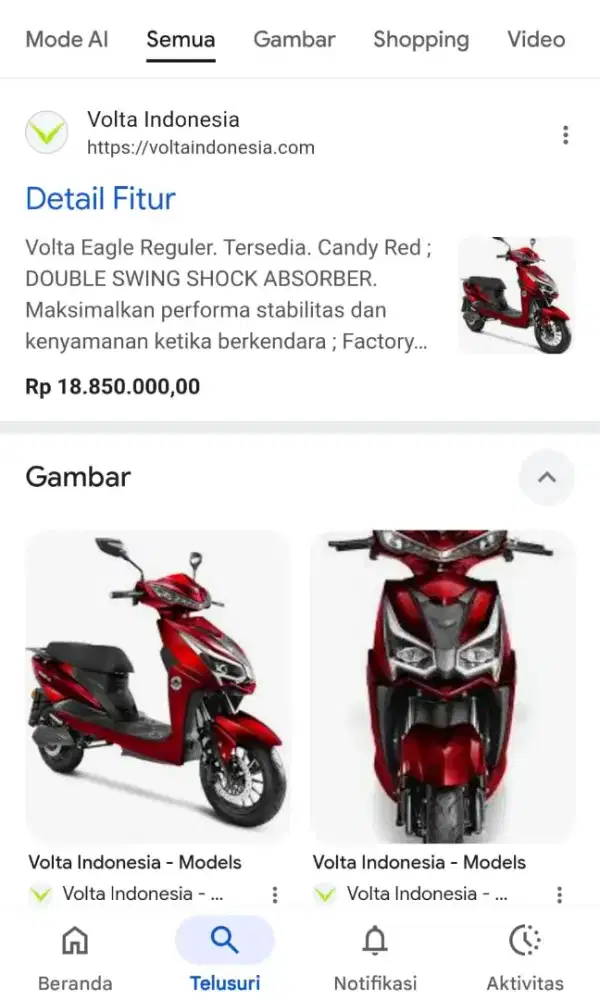Collapse the Gambar section
Image resolution: width=600 pixels, height=1000 pixels.
546,477
